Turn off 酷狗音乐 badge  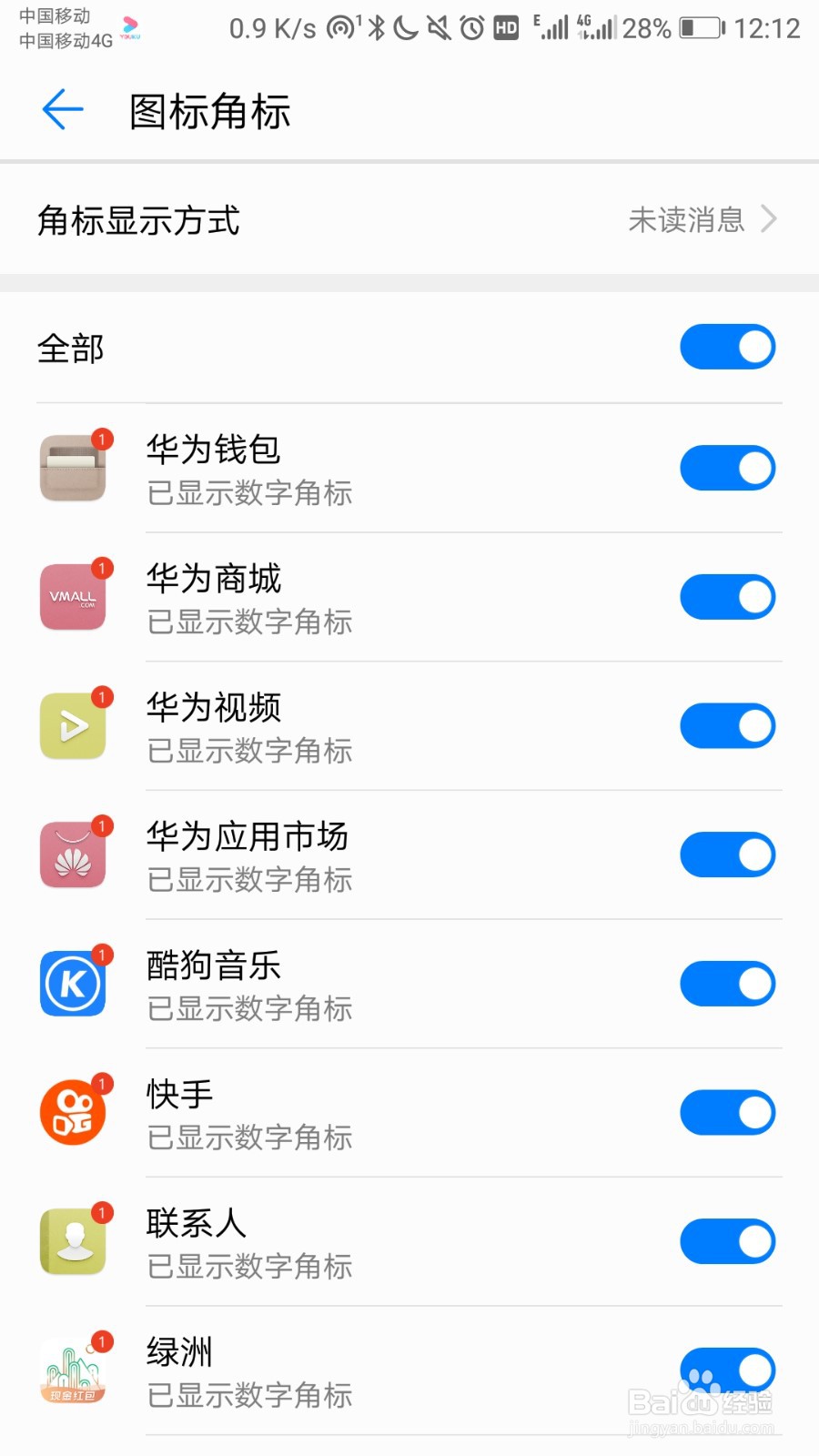pyautogui.click(x=727, y=984)
